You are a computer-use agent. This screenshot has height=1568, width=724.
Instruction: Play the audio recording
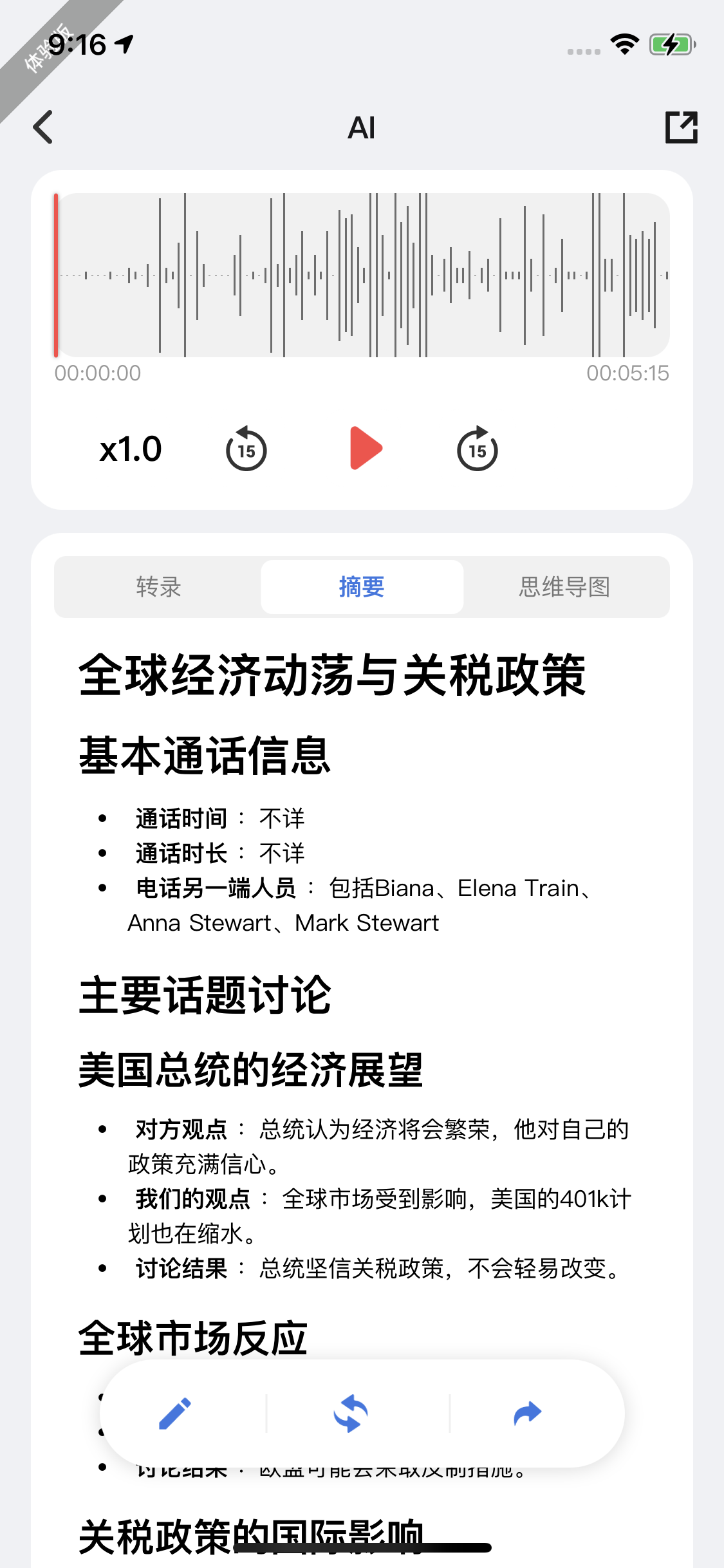click(366, 448)
